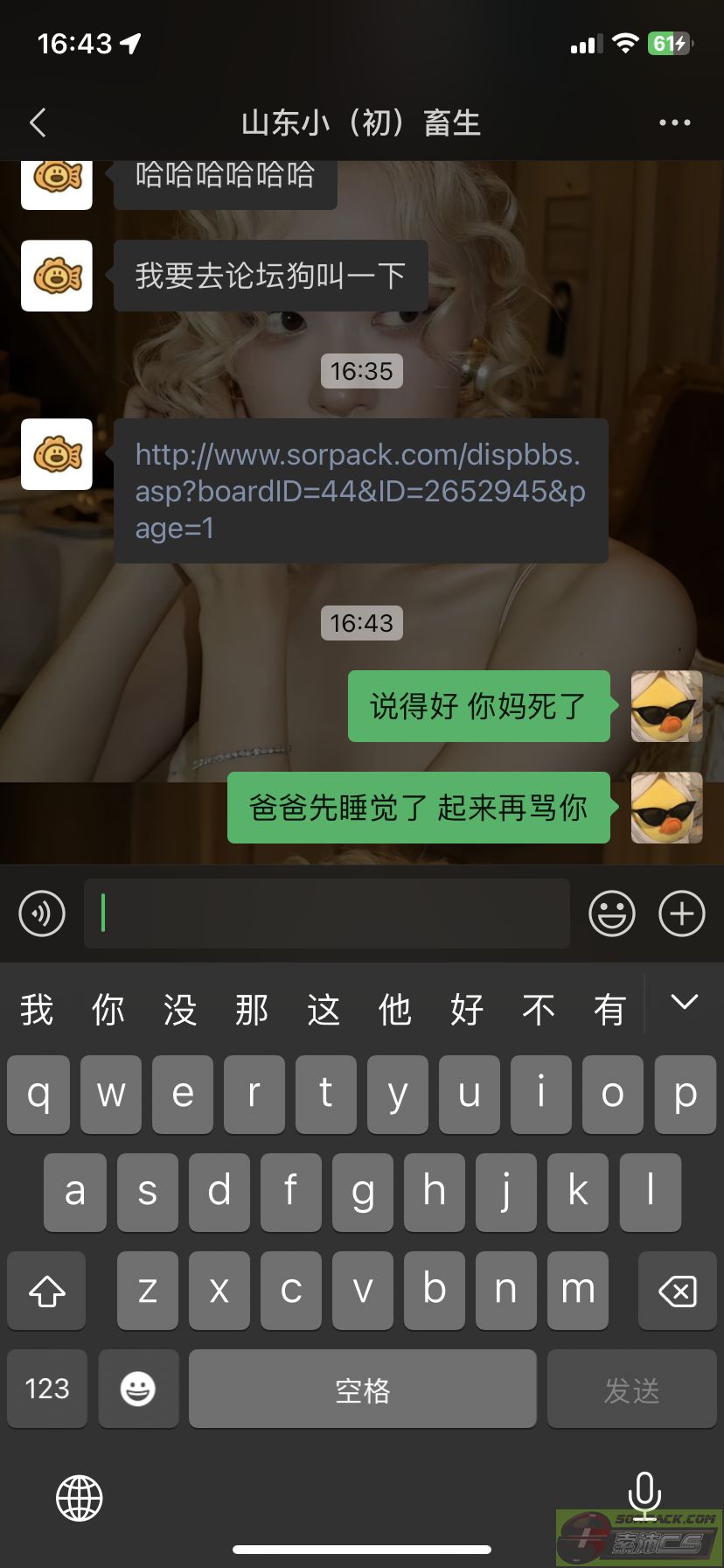Viewport: 724px width, 1568px height.
Task: Tap the 空格 space bar
Action: point(362,1389)
